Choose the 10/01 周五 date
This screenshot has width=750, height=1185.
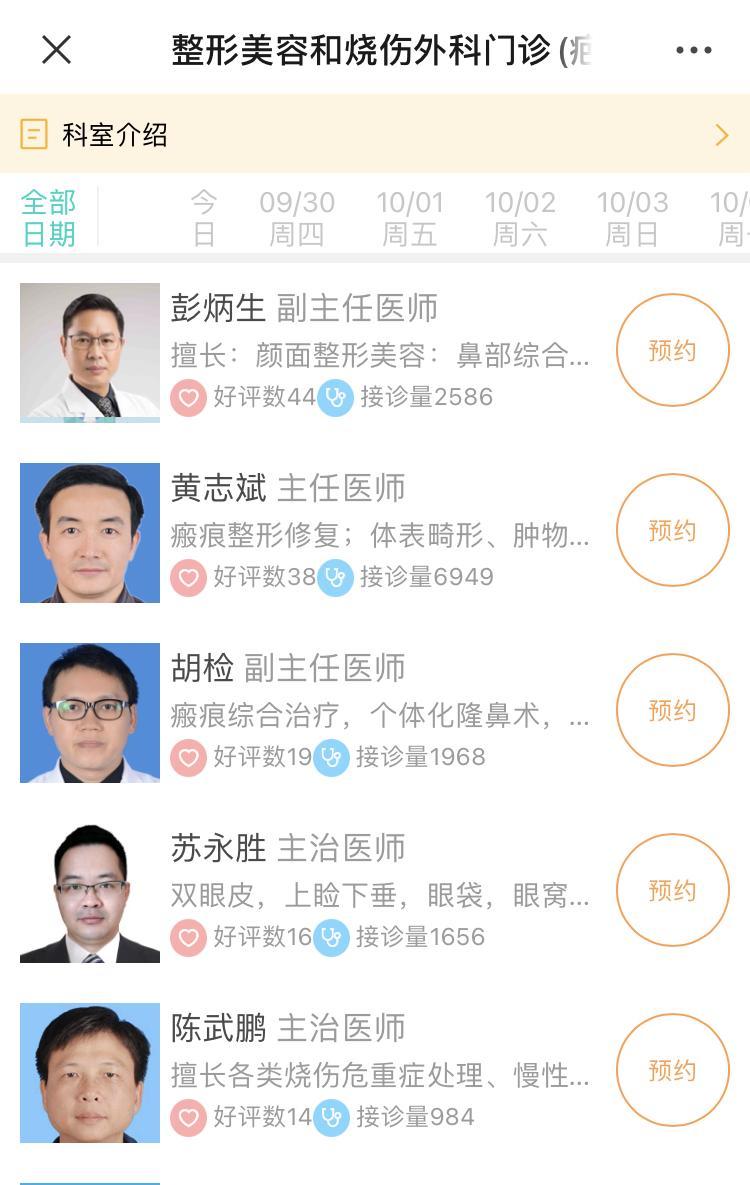tap(410, 217)
